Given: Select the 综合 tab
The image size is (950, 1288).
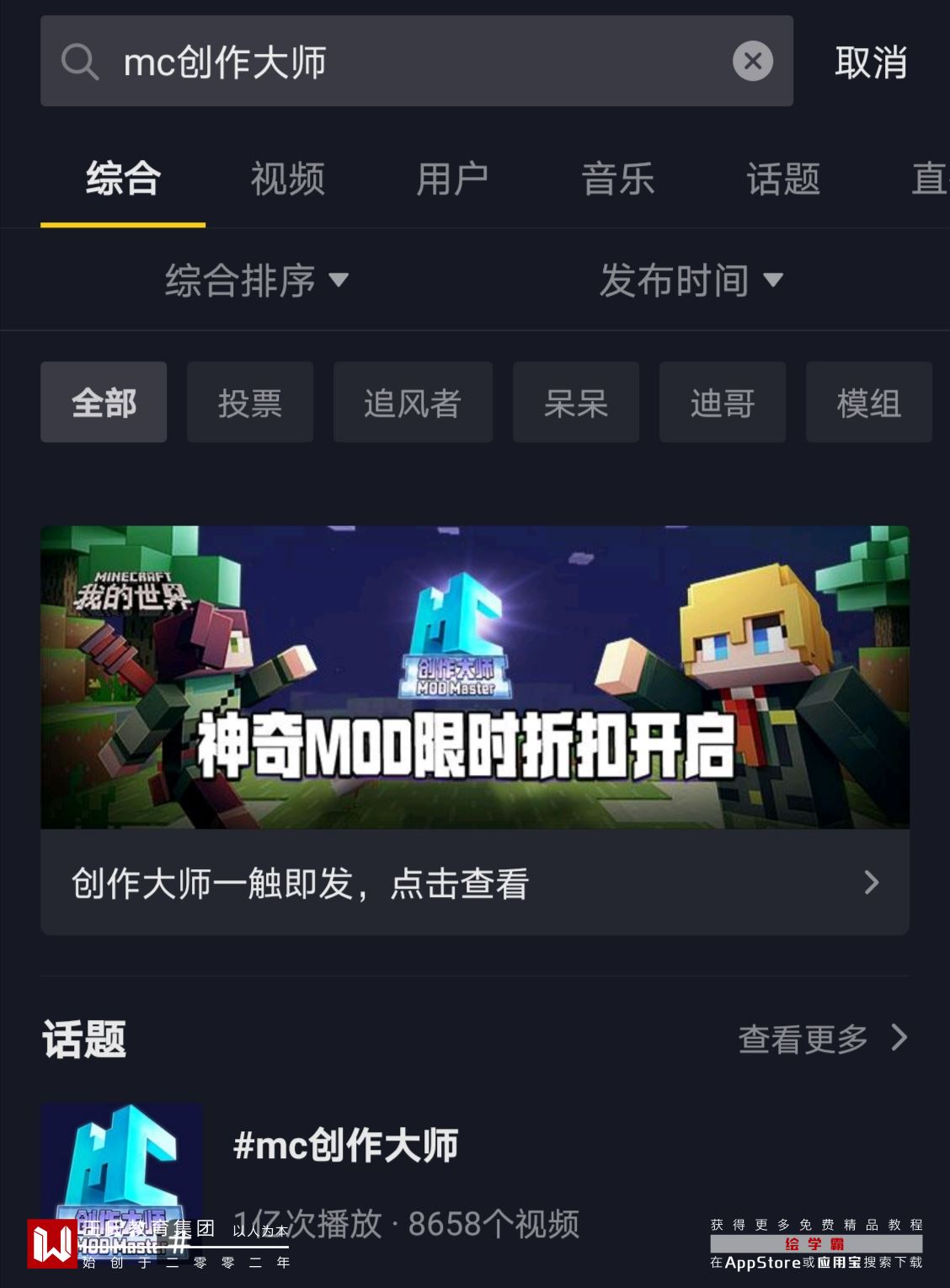Looking at the screenshot, I should click(123, 179).
